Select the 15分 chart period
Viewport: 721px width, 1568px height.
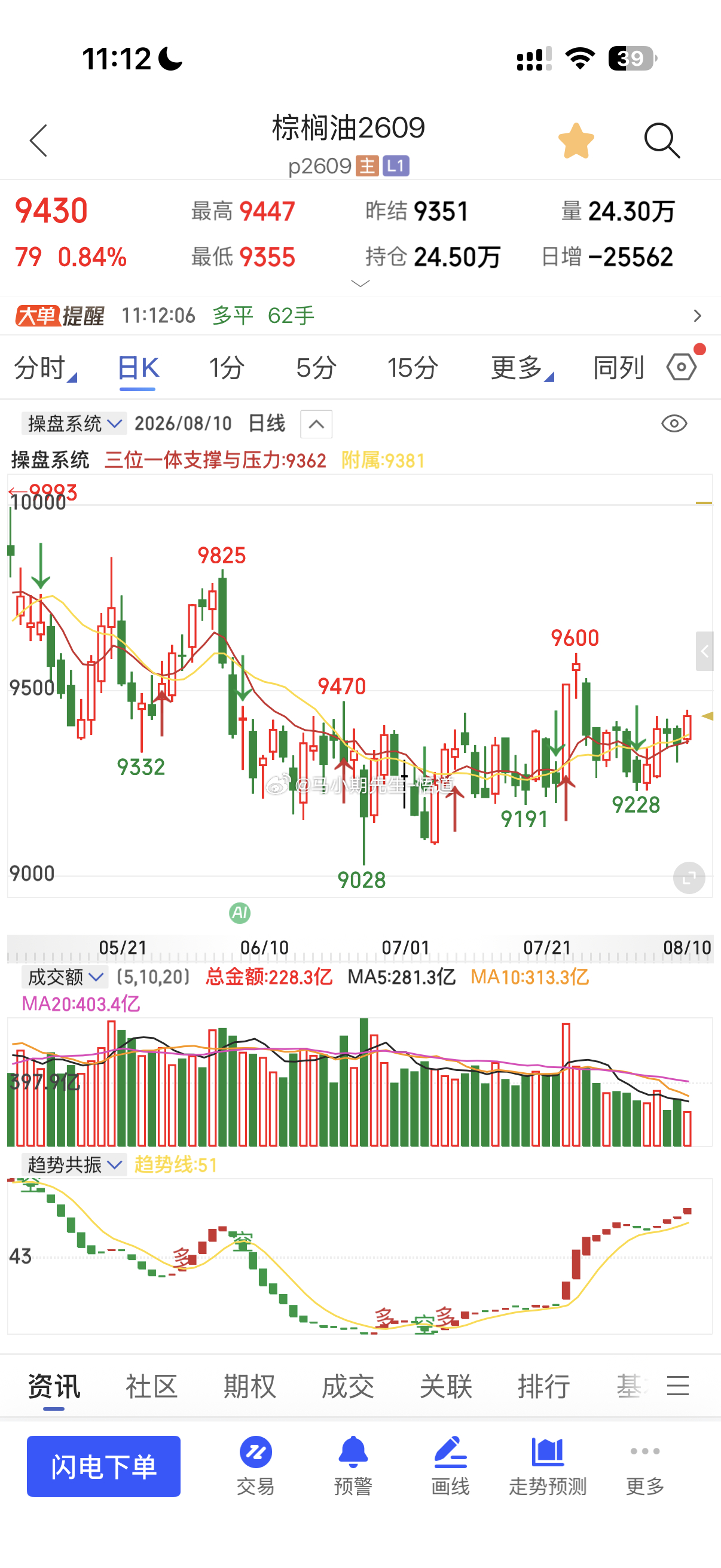(x=413, y=368)
